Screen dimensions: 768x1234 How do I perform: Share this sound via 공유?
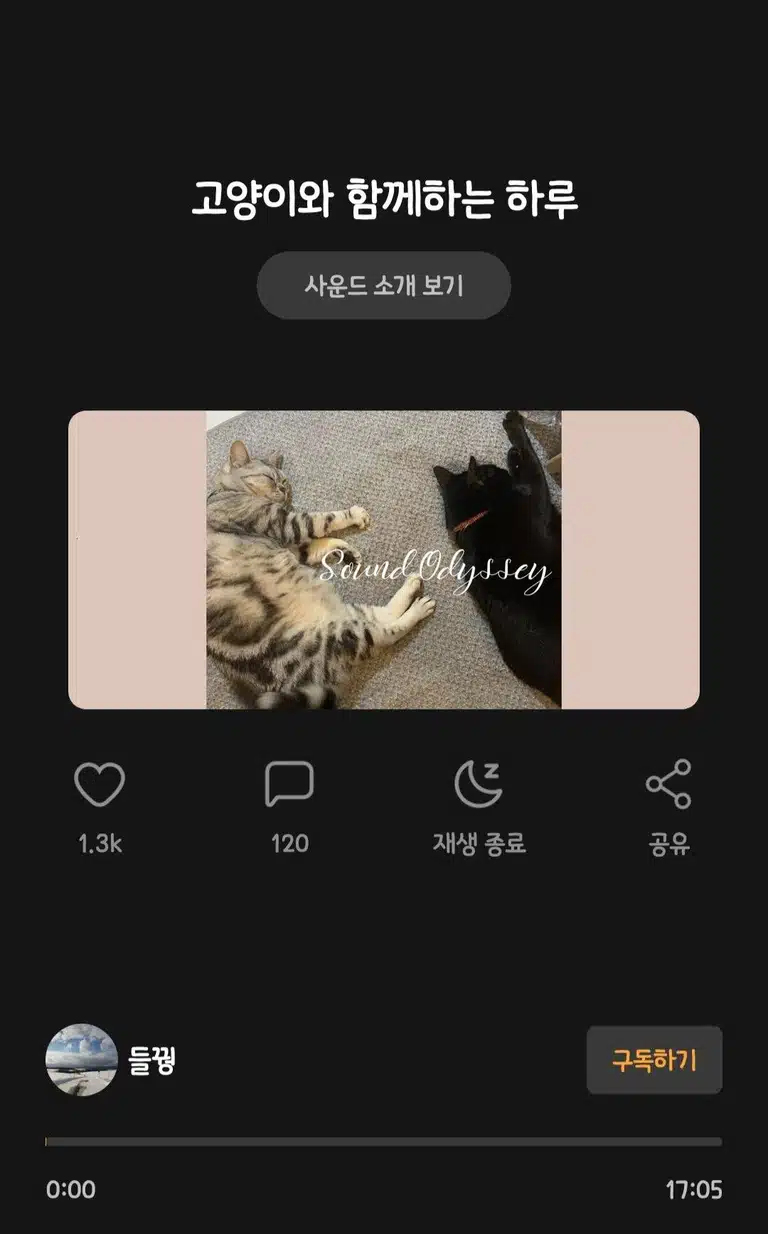click(x=669, y=784)
